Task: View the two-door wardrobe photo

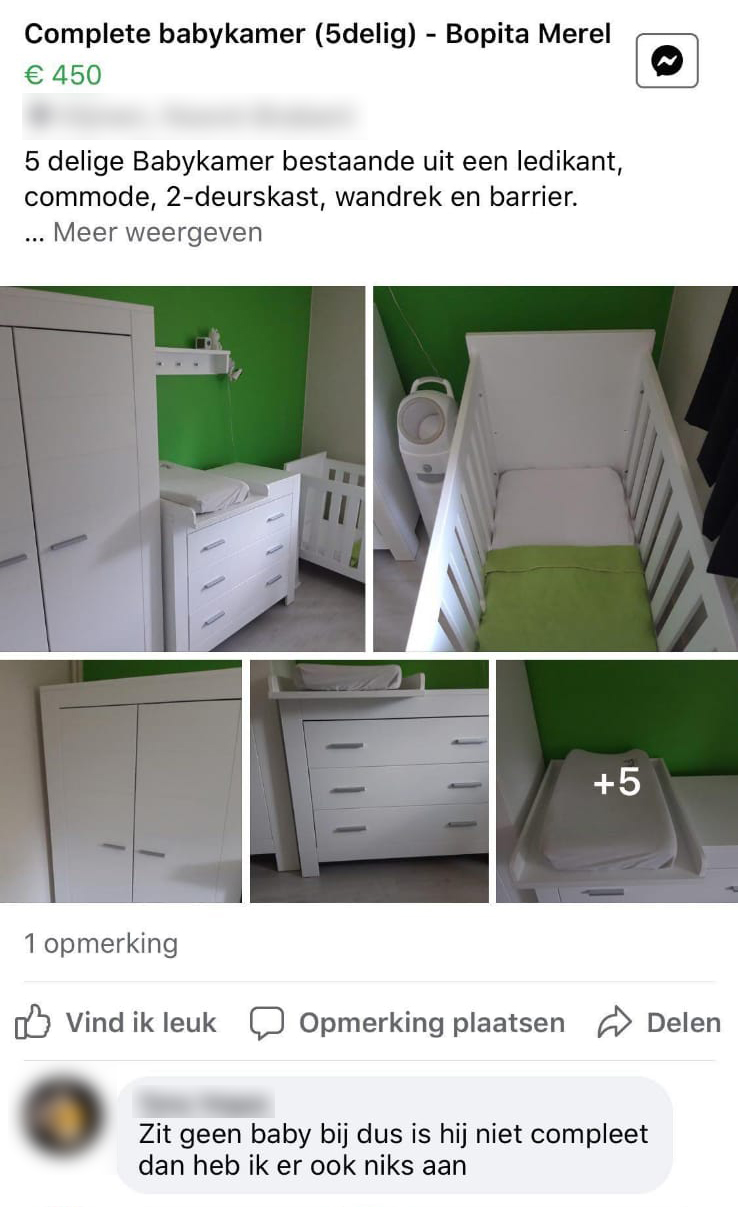Action: (x=121, y=781)
